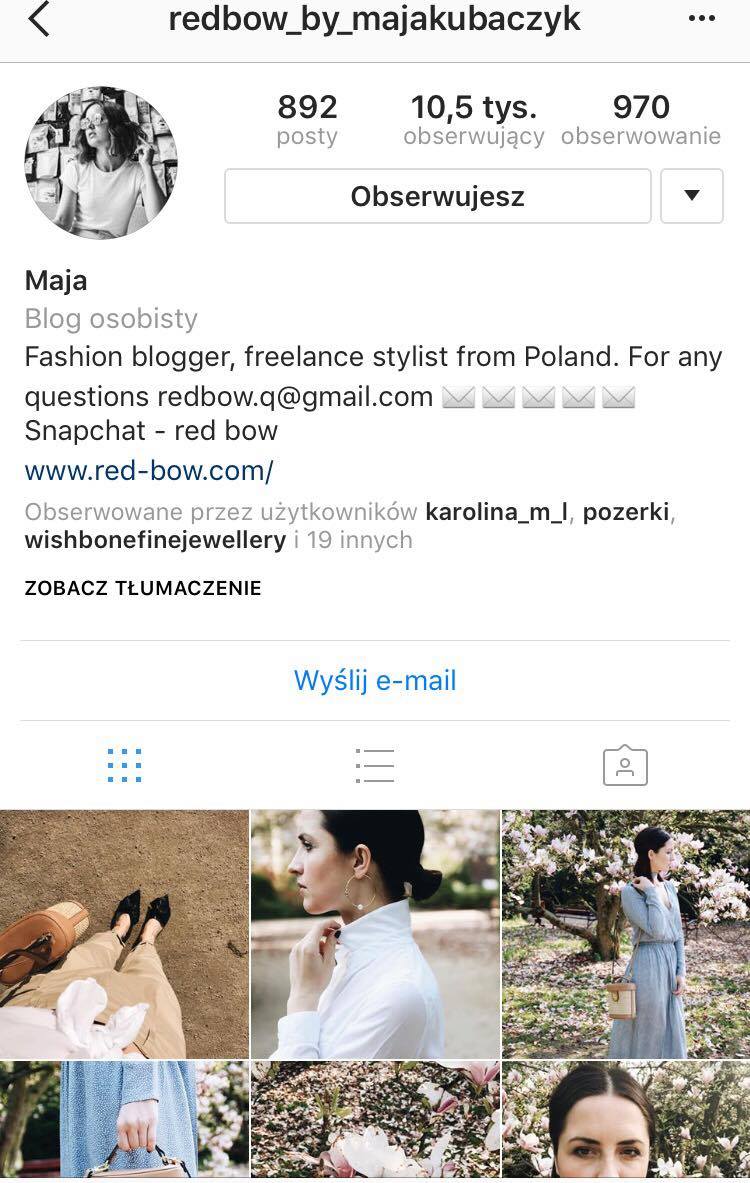The width and height of the screenshot is (750, 1183).
Task: Go back using the top-left arrow
Action: tap(38, 19)
